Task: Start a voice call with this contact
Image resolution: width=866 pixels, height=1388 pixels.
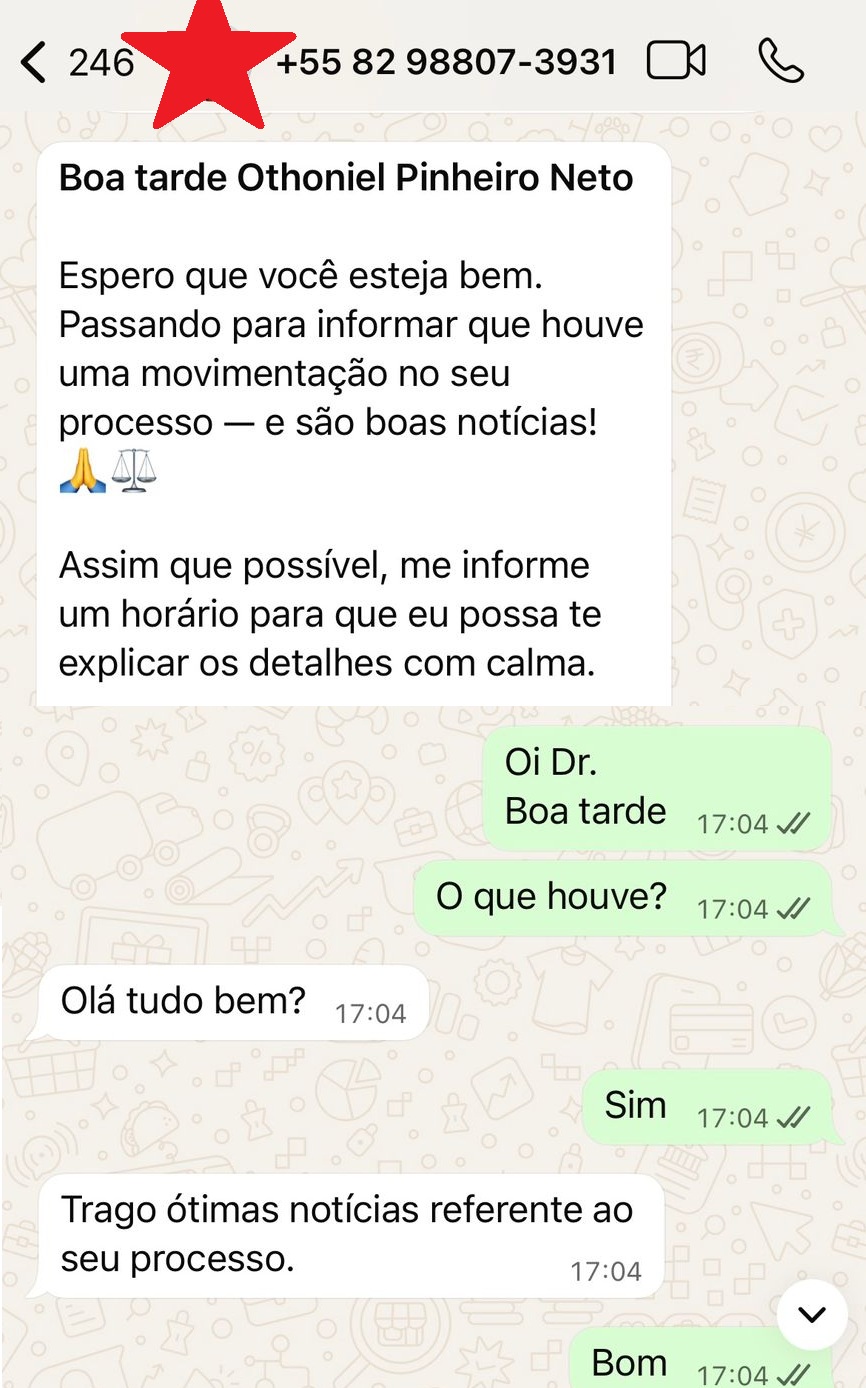Action: (x=780, y=61)
